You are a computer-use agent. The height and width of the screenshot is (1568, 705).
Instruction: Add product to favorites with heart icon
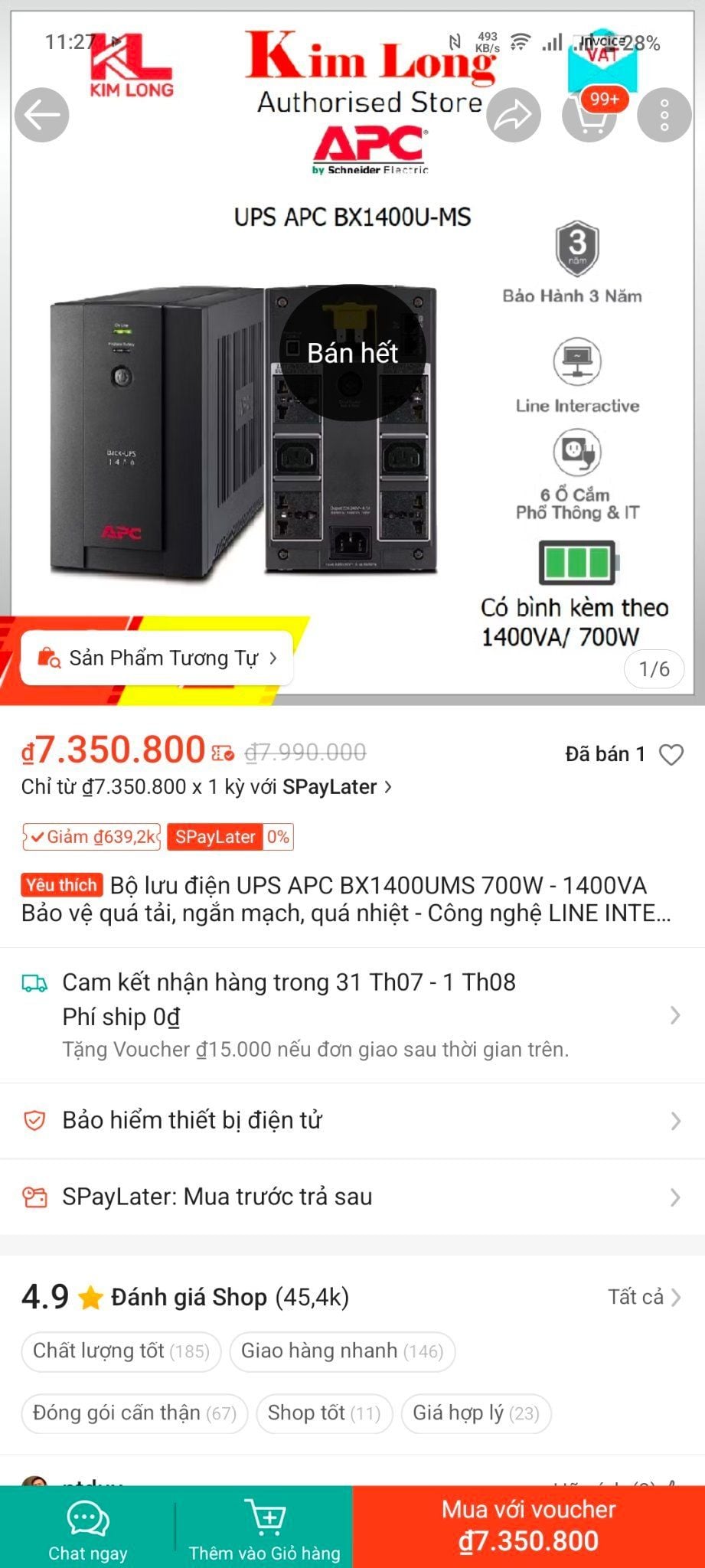tap(671, 755)
